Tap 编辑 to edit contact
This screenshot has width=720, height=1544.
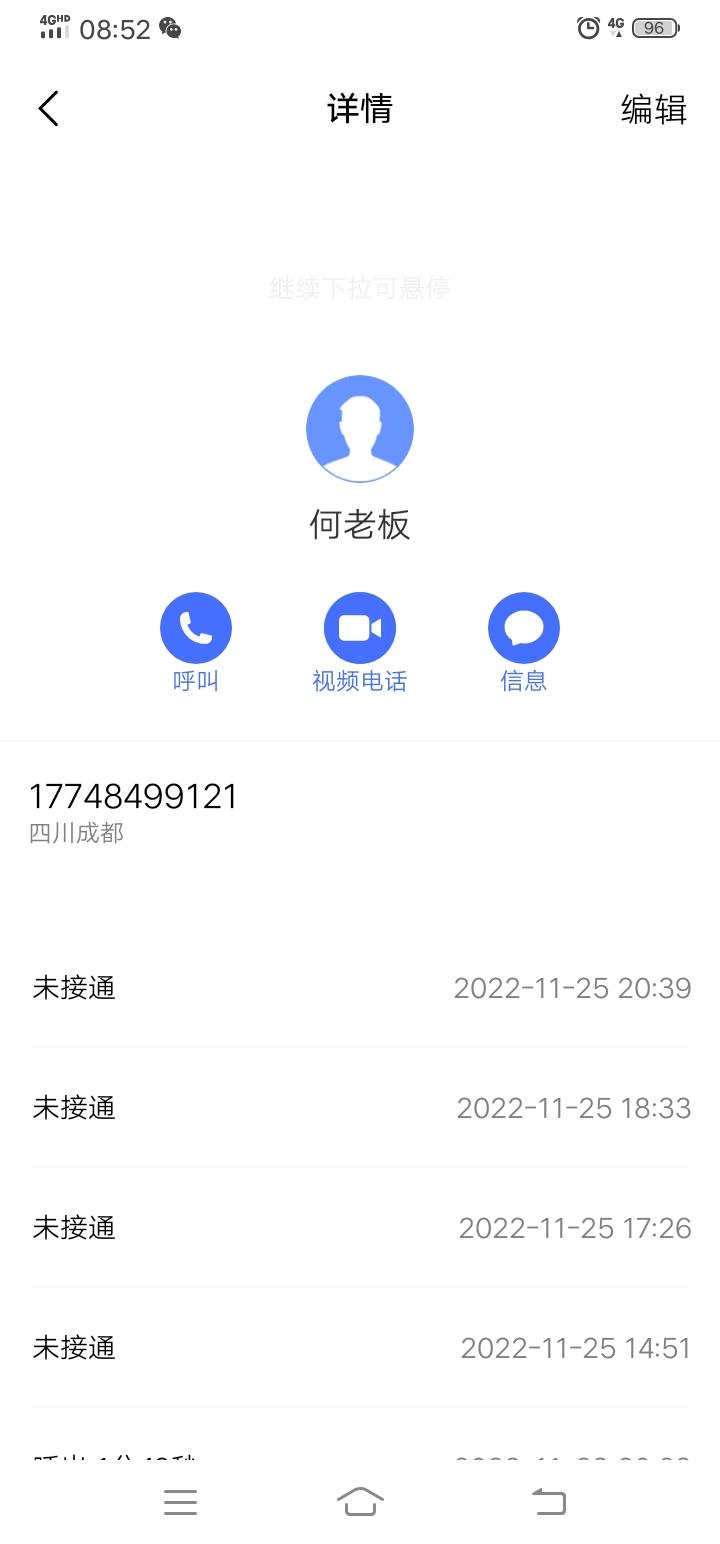tap(653, 109)
